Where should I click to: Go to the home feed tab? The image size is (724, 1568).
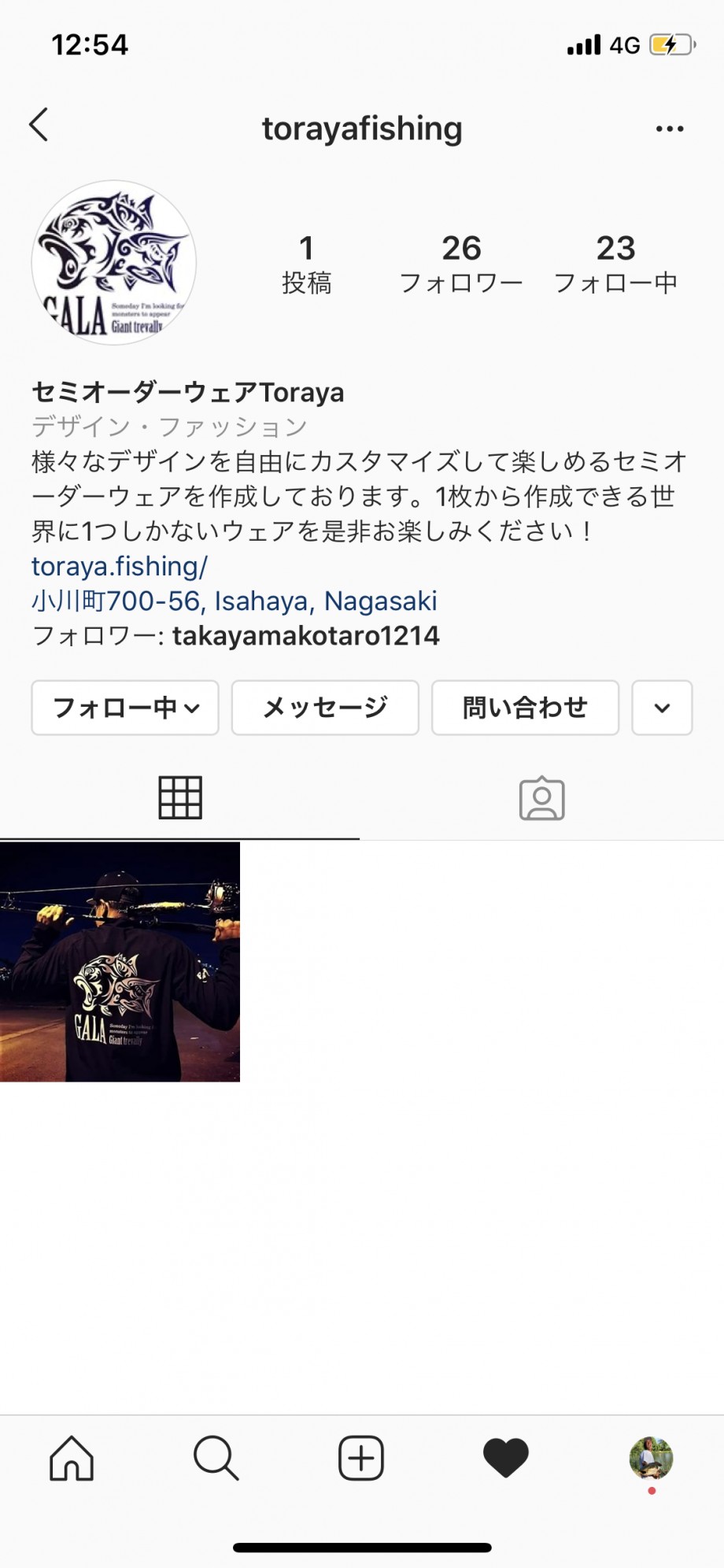(72, 1458)
